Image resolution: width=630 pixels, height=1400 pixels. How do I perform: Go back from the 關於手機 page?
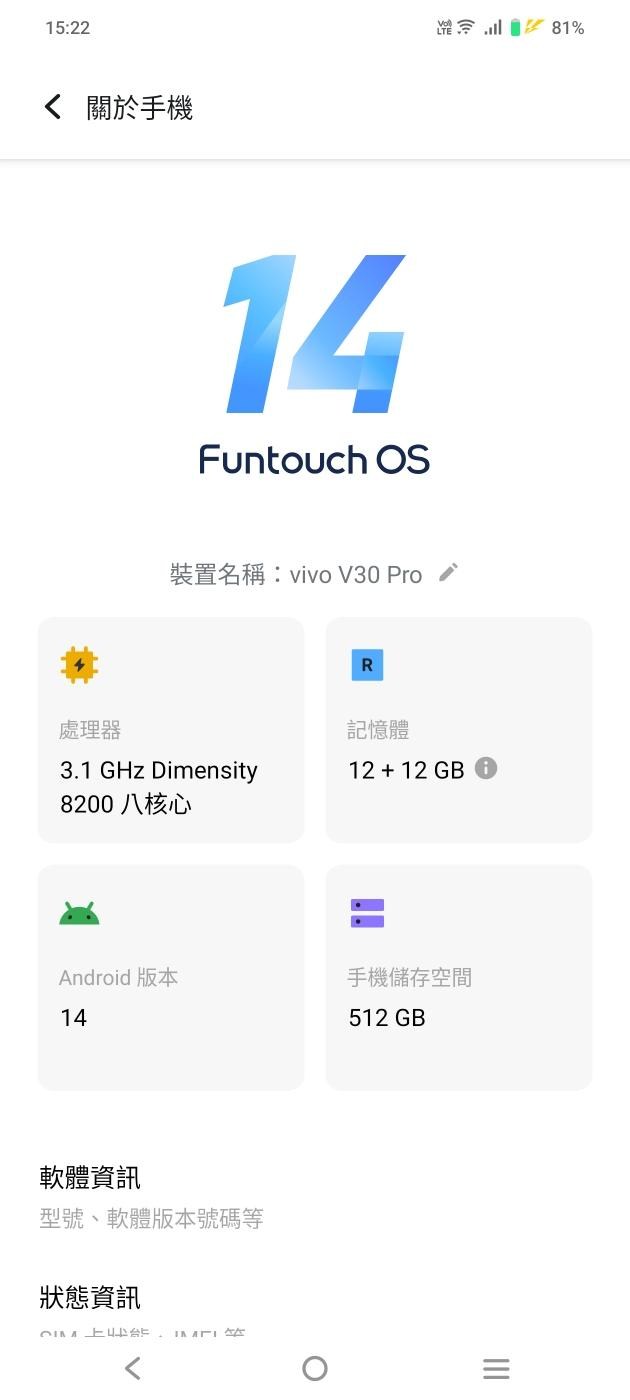(x=53, y=107)
